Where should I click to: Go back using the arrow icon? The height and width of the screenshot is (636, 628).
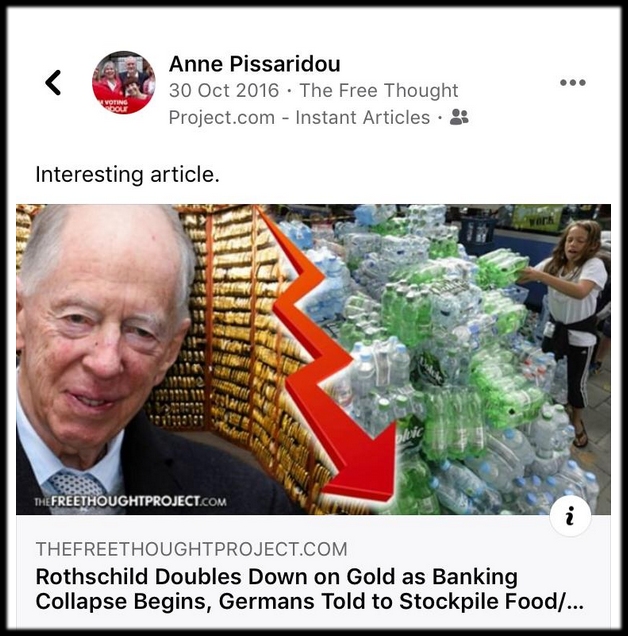tap(53, 83)
